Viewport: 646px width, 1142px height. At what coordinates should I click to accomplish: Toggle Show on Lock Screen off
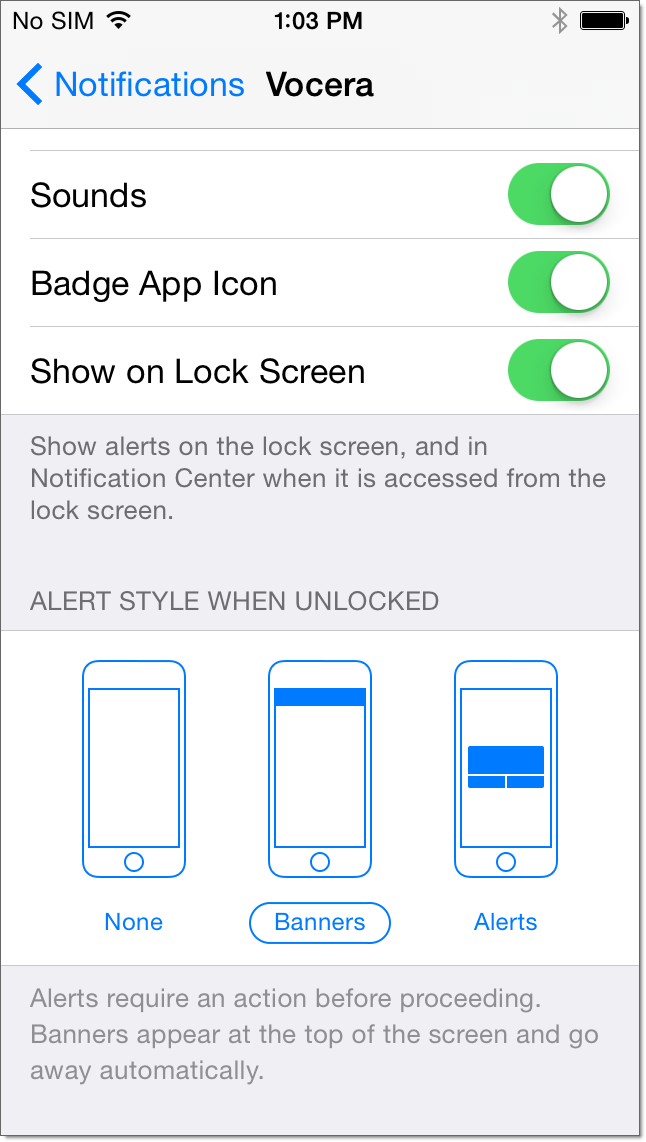[x=558, y=371]
